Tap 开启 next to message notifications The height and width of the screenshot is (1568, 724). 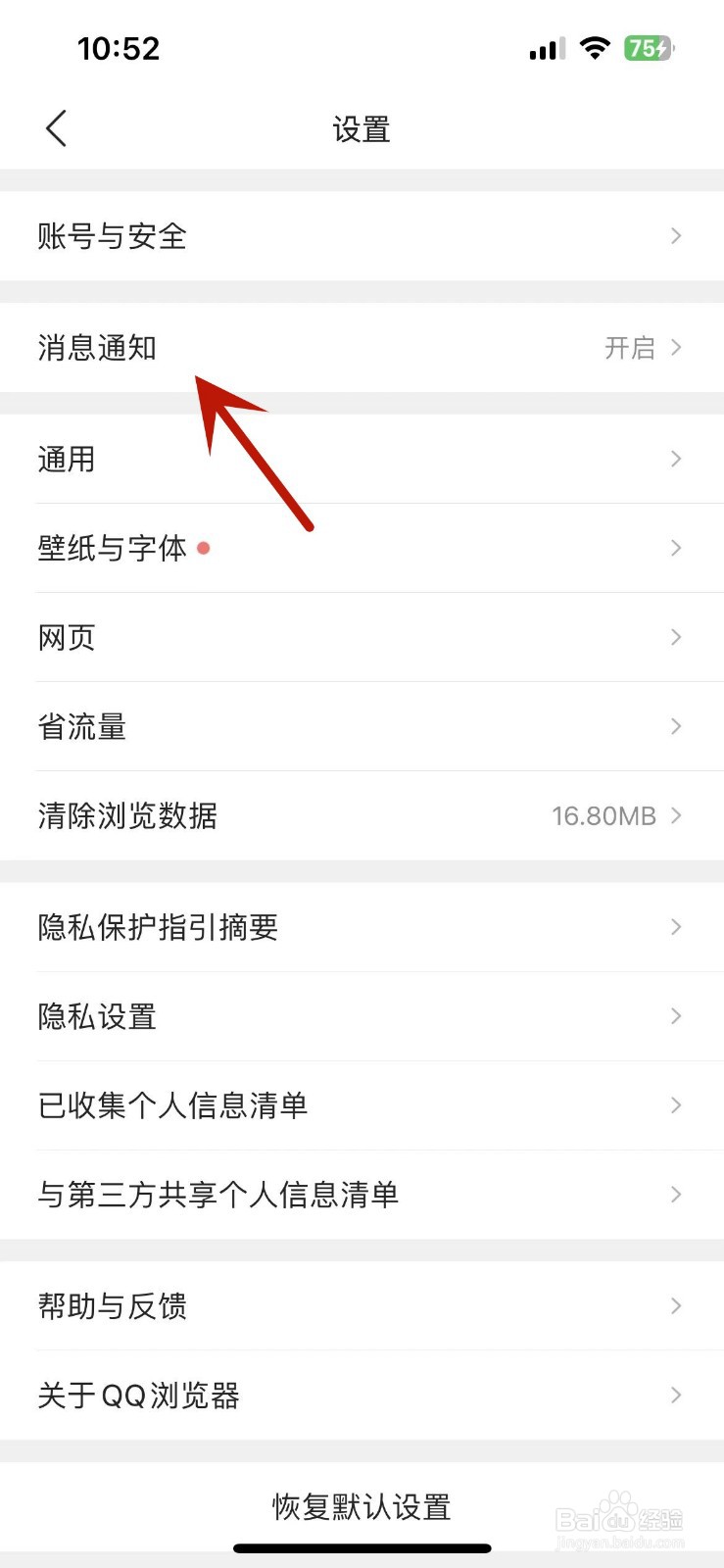coord(628,348)
